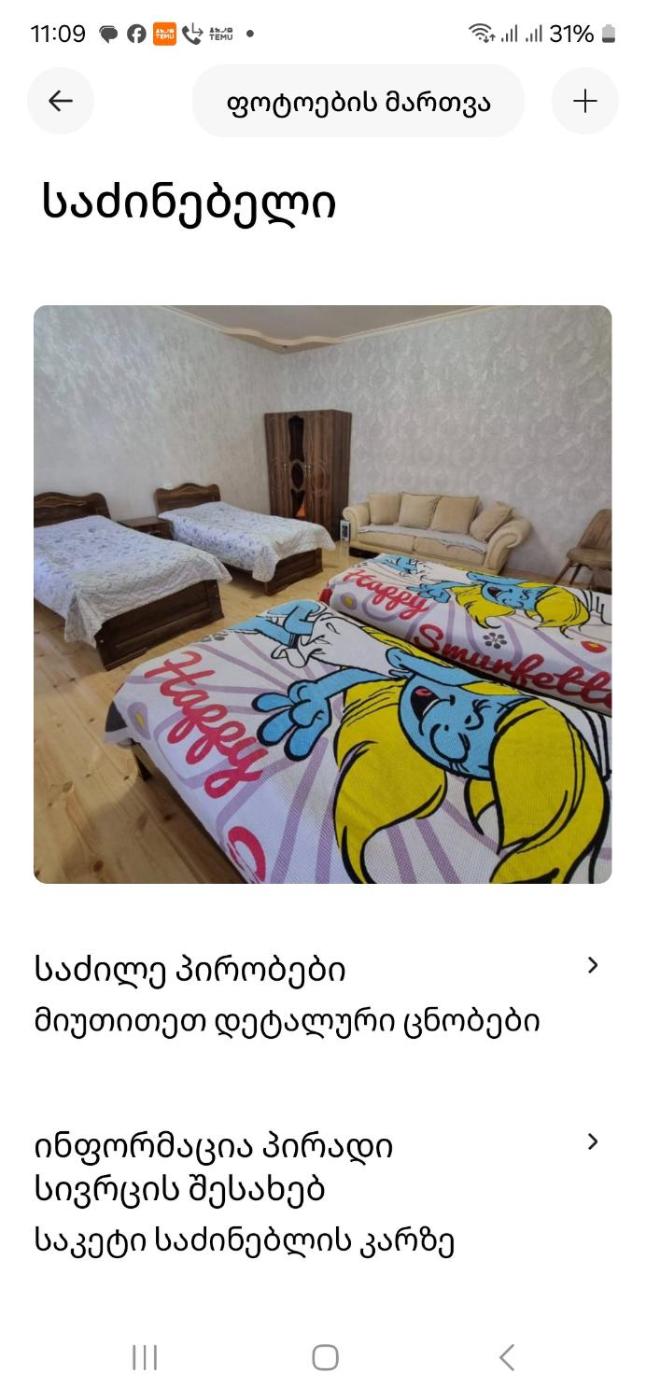Screen dimensions: 646x1400
Task: Tap the back arrow at top
Action: [x=61, y=101]
